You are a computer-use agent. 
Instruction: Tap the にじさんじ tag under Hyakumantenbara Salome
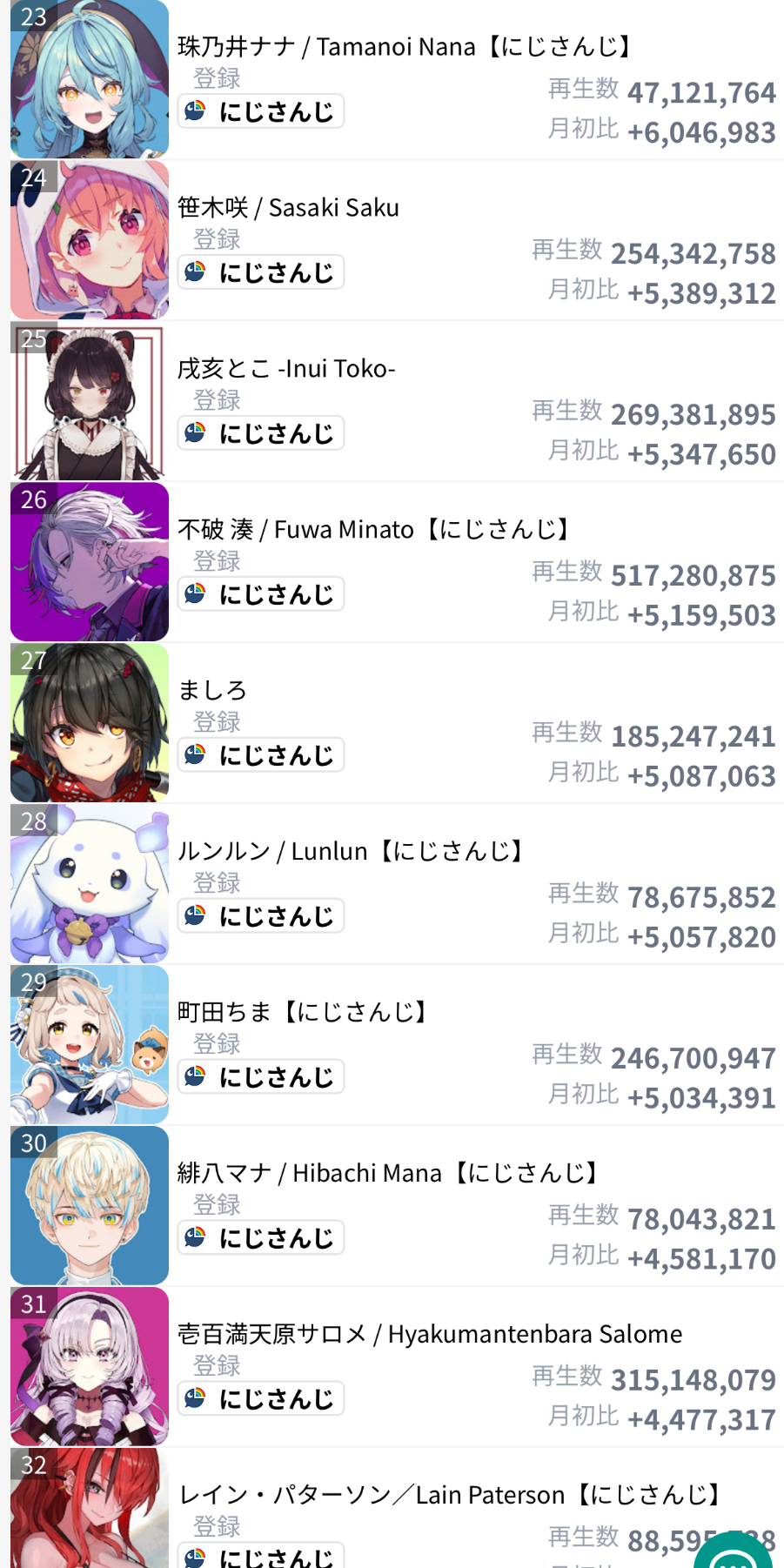tap(261, 1398)
